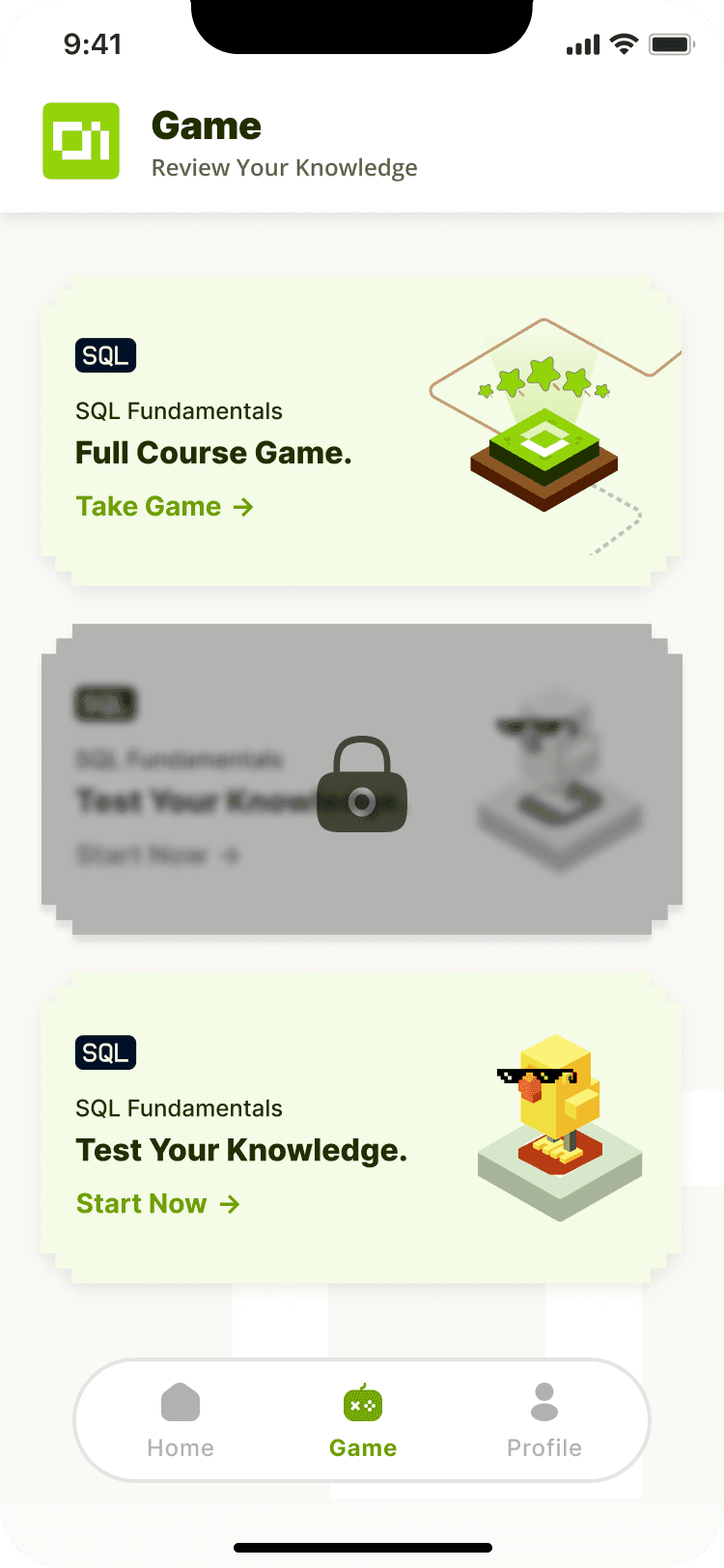Tap the unlocked Start Now link
724x1568 pixels.
157,1204
